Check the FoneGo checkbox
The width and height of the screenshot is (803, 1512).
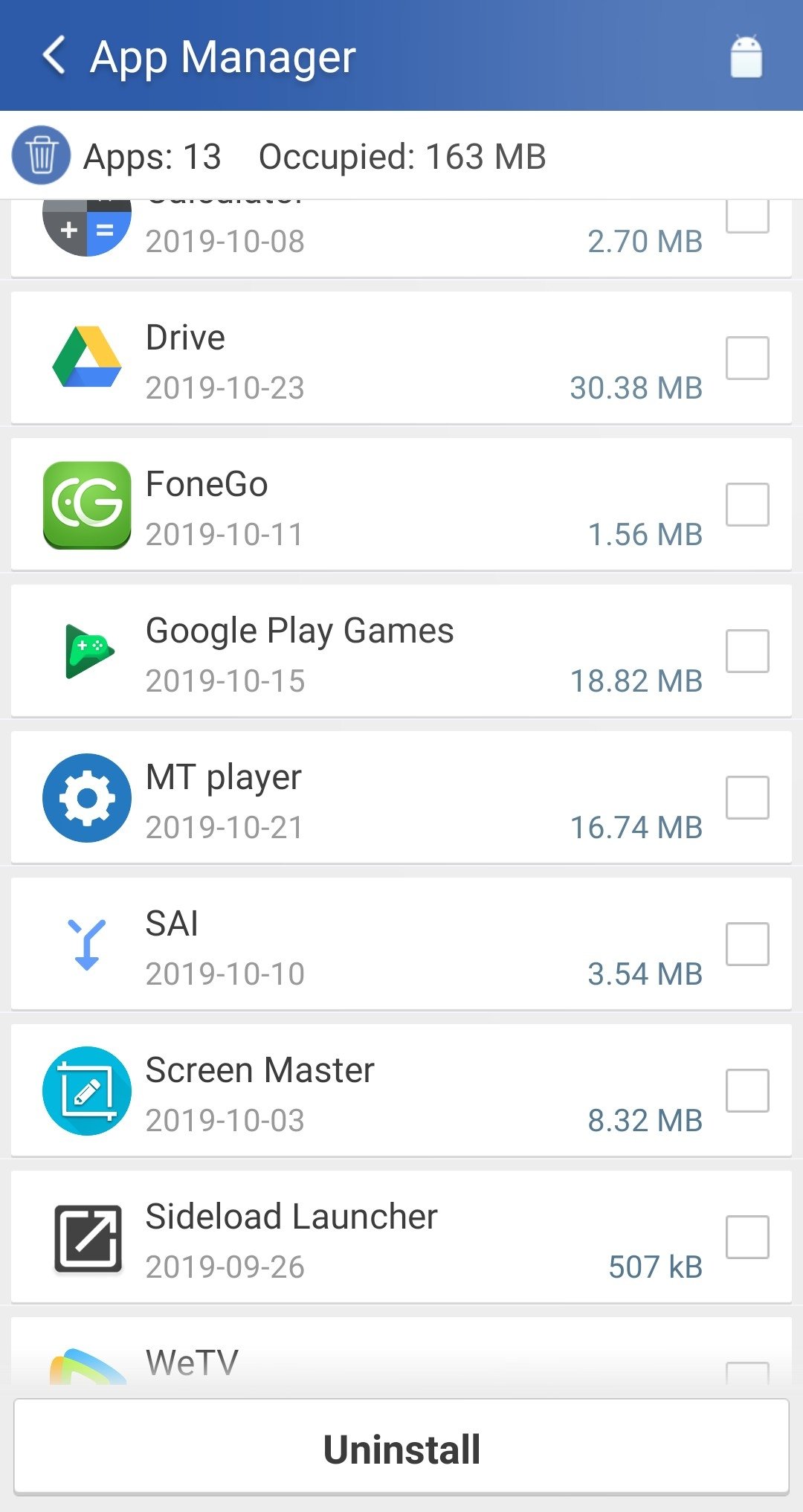[747, 504]
